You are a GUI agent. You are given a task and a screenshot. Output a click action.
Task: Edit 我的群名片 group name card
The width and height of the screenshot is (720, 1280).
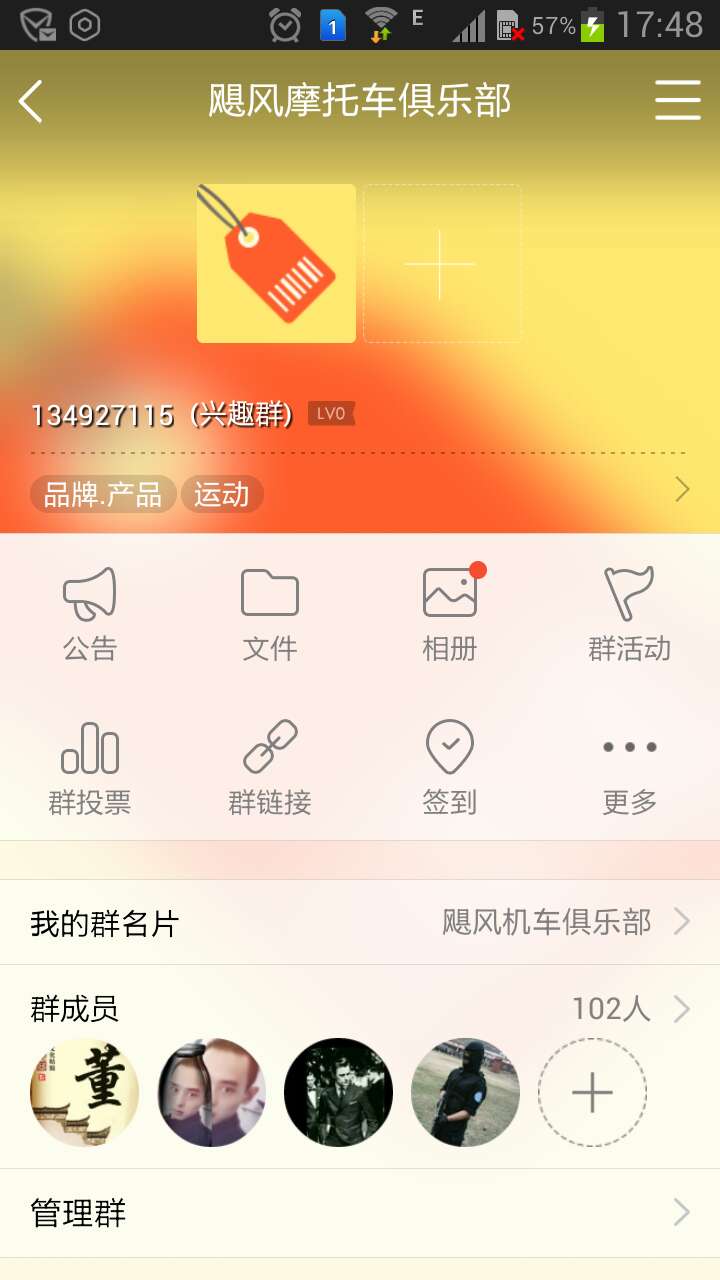pyautogui.click(x=360, y=922)
